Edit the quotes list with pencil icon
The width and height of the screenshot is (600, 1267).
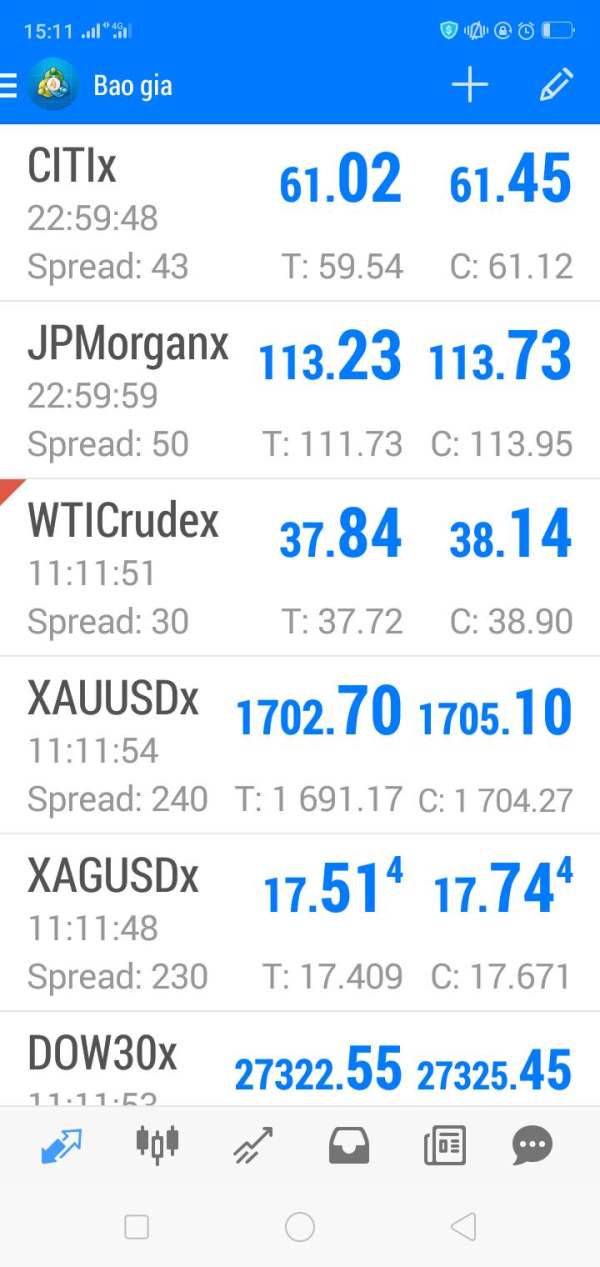tap(556, 85)
